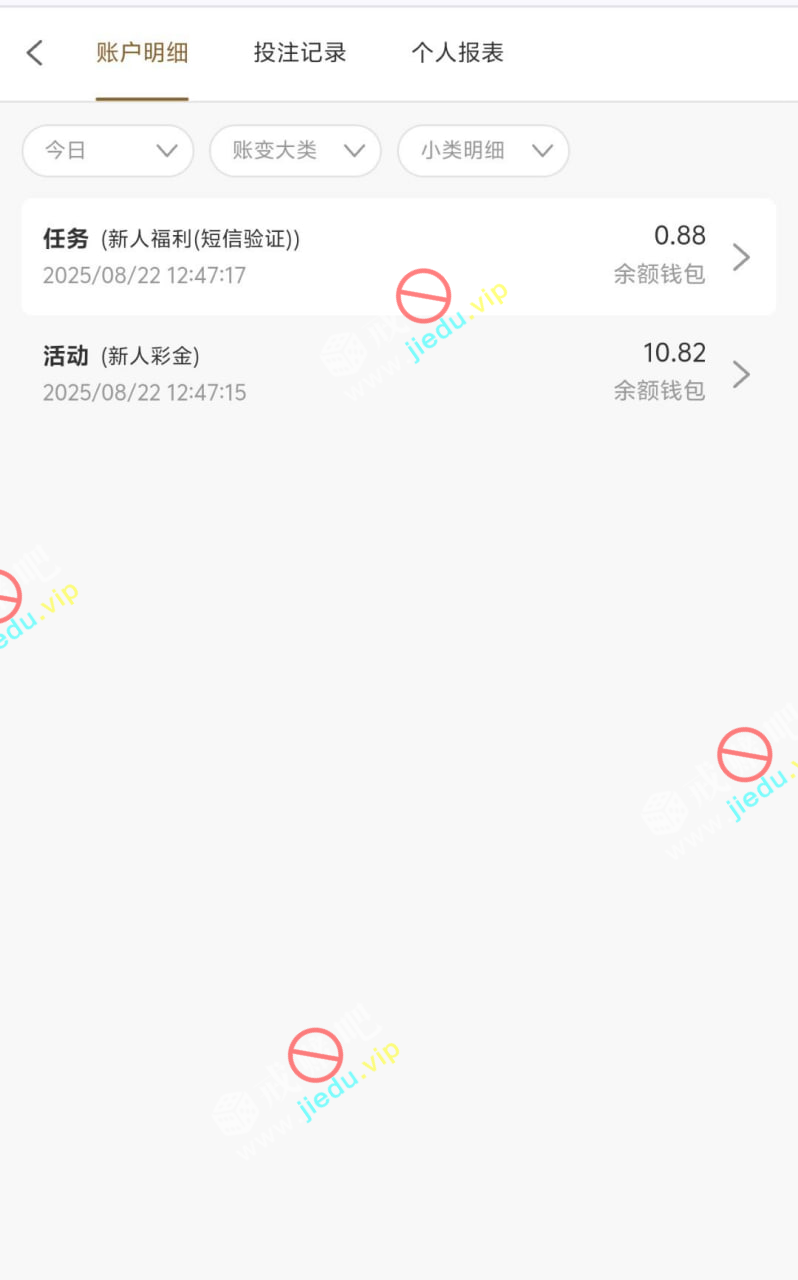The image size is (798, 1280).
Task: Open the 任务 新人福利 0.88 record
Action: tap(398, 257)
